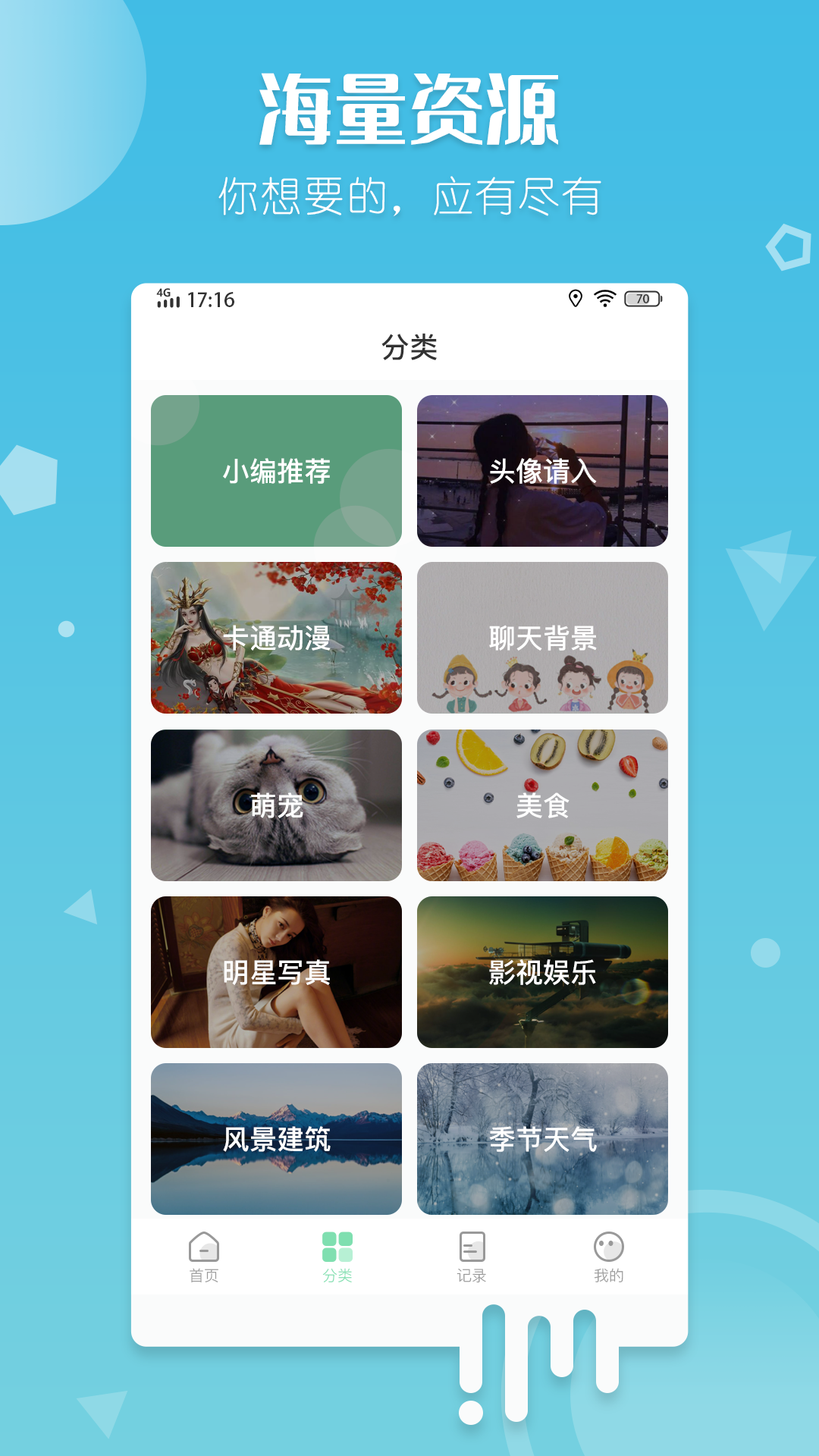Tap the location icon in the status bar
Image resolution: width=819 pixels, height=1456 pixels.
pos(574,299)
